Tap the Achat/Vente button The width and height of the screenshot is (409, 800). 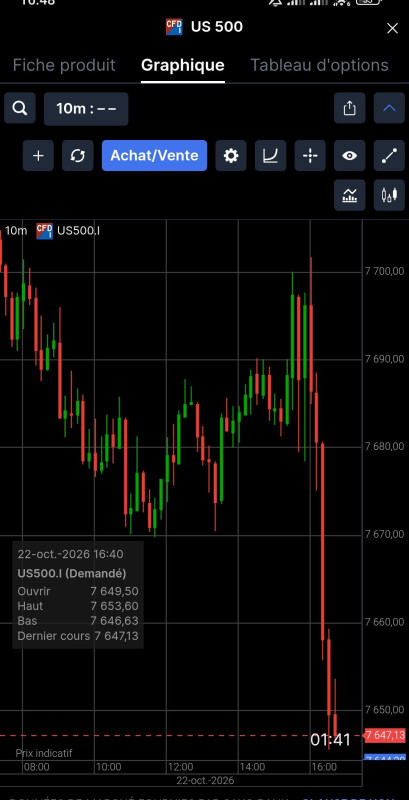click(x=155, y=156)
